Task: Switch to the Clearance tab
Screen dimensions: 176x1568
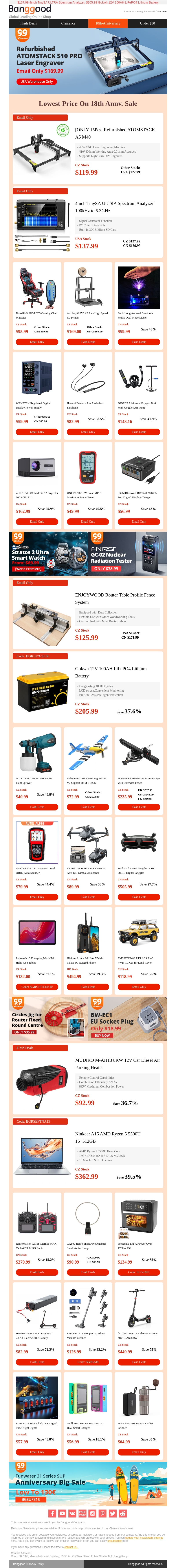Action: pyautogui.click(x=68, y=23)
